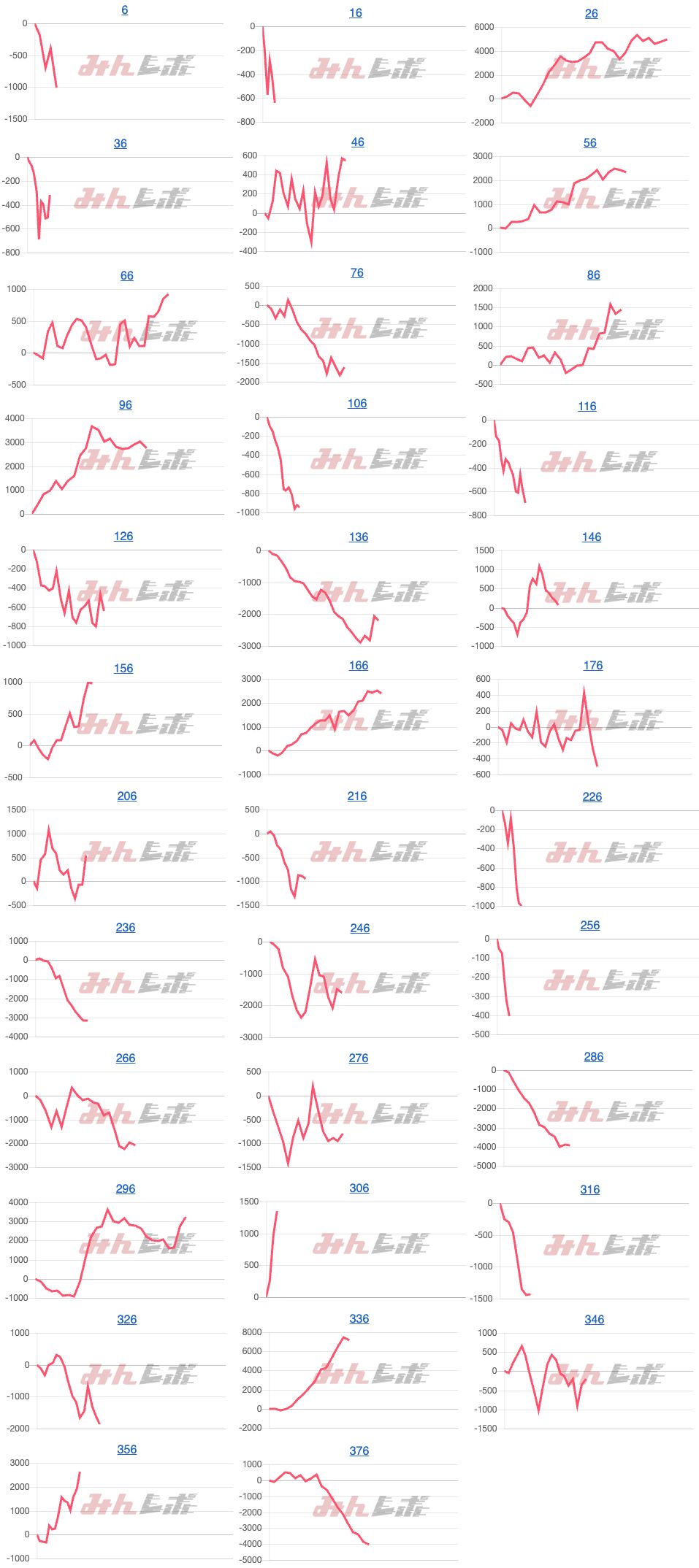
Task: View data for link 86
Action: click(594, 275)
